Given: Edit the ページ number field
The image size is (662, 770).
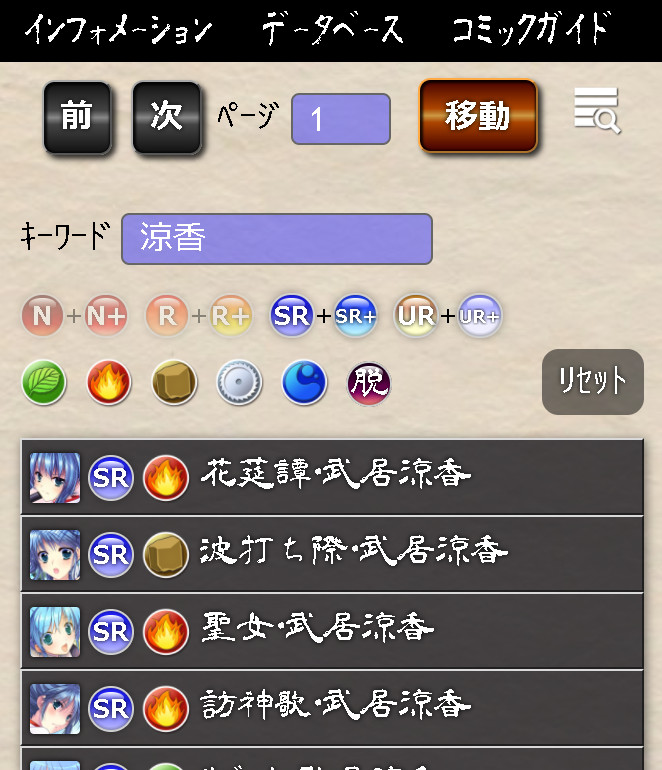Looking at the screenshot, I should tap(340, 119).
